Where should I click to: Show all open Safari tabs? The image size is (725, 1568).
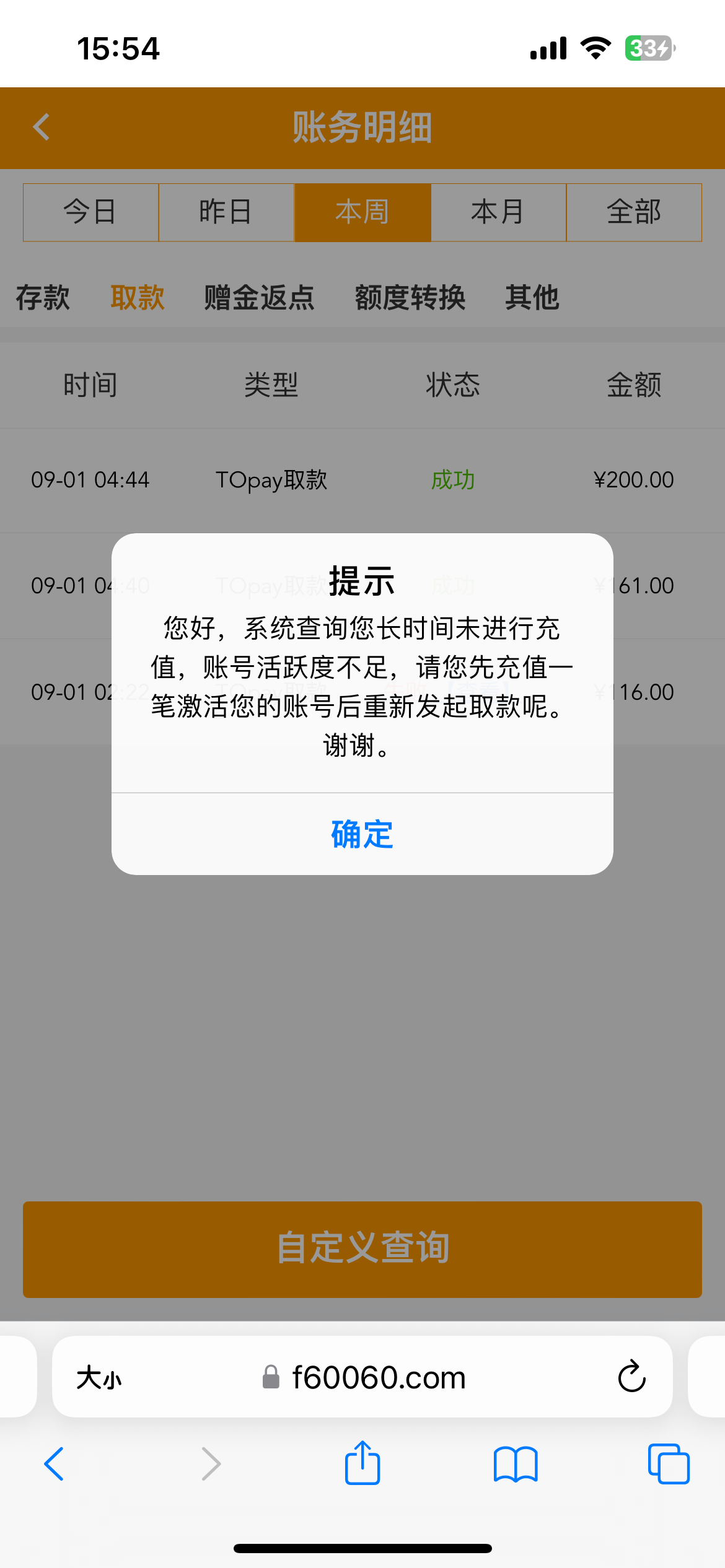(x=668, y=1464)
